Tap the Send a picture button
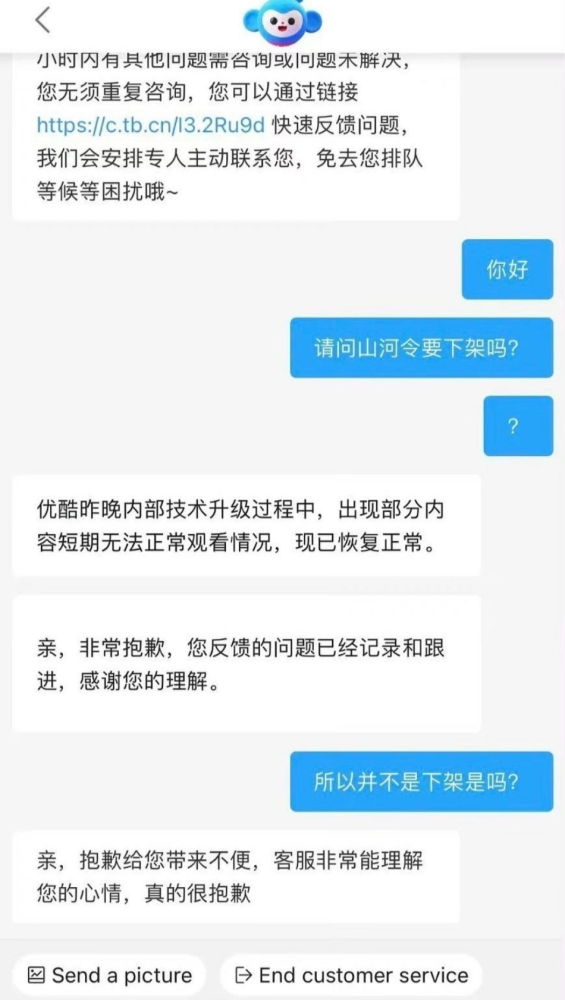Image resolution: width=565 pixels, height=1000 pixels. point(110,974)
